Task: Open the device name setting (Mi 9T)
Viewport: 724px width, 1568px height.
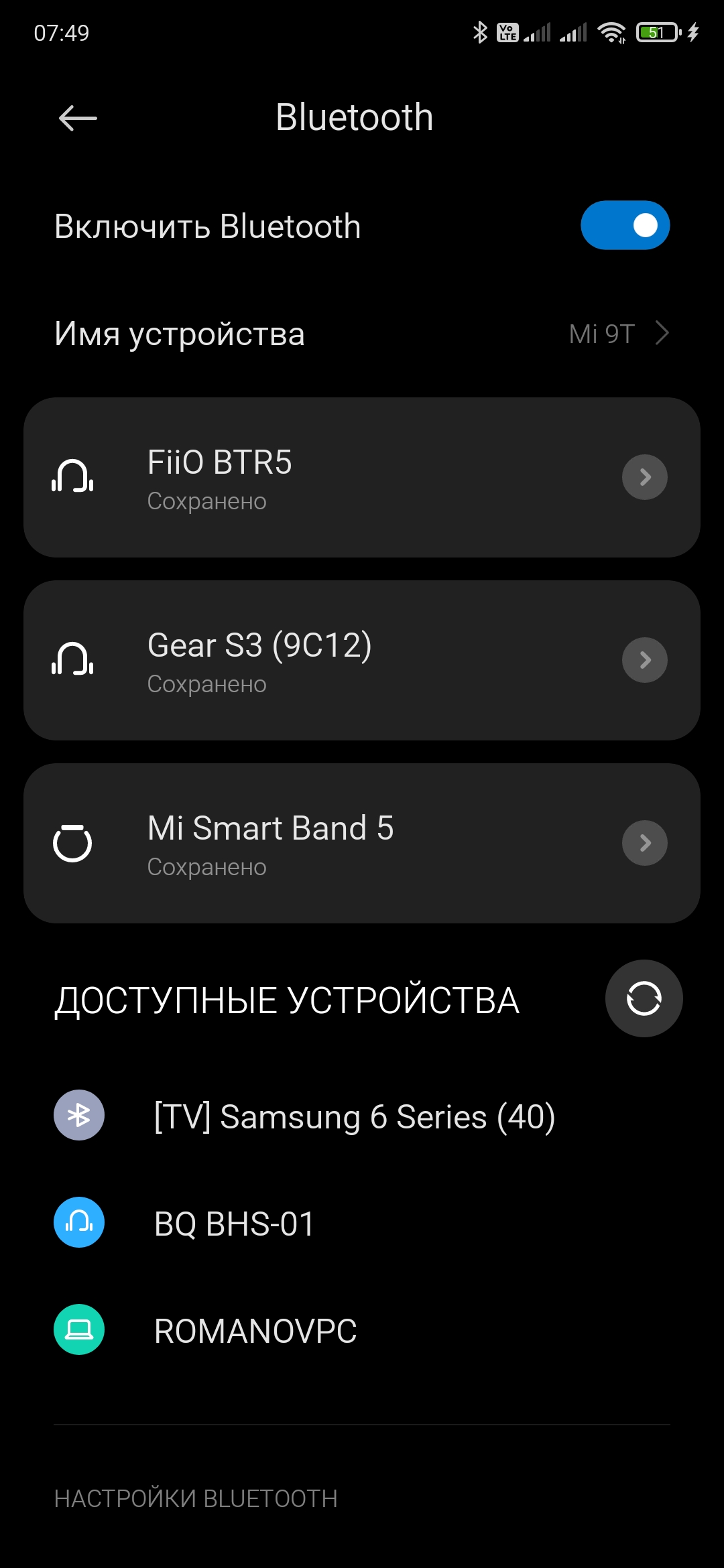Action: [362, 334]
